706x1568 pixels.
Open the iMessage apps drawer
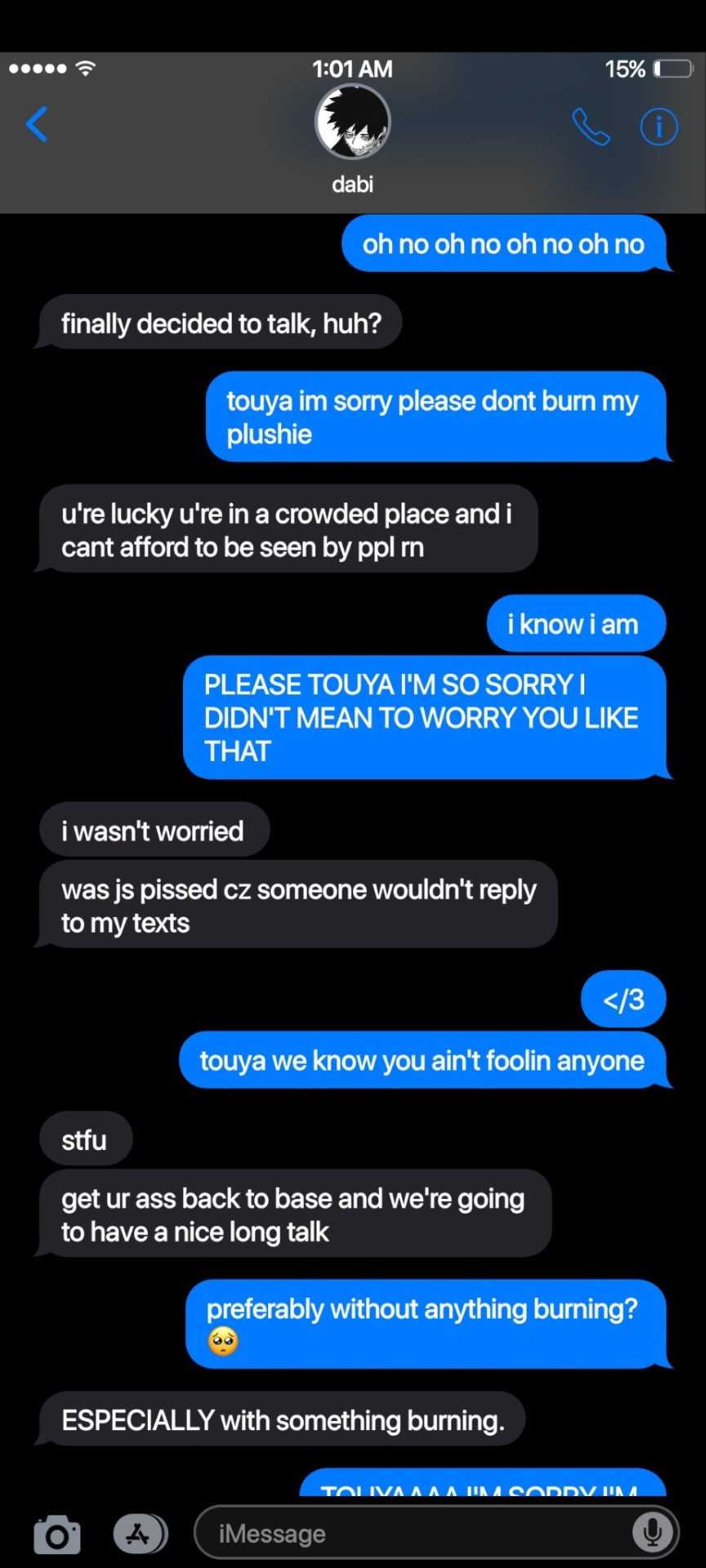click(139, 1534)
